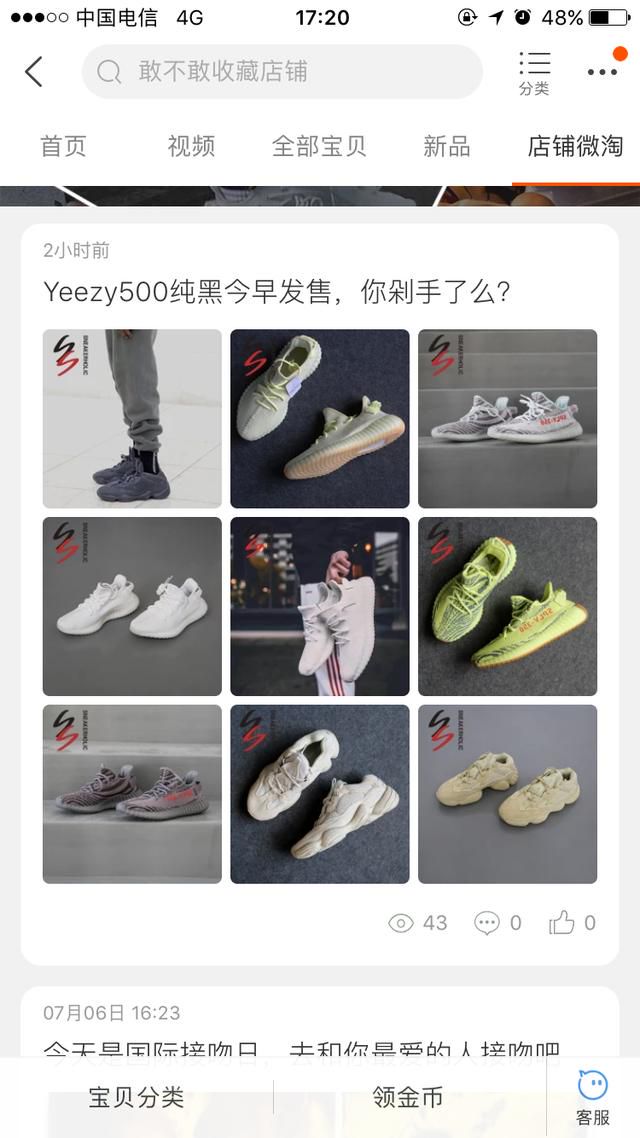Screen dimensions: 640x1138
Task: Tap the shop search box
Action: click(x=282, y=72)
